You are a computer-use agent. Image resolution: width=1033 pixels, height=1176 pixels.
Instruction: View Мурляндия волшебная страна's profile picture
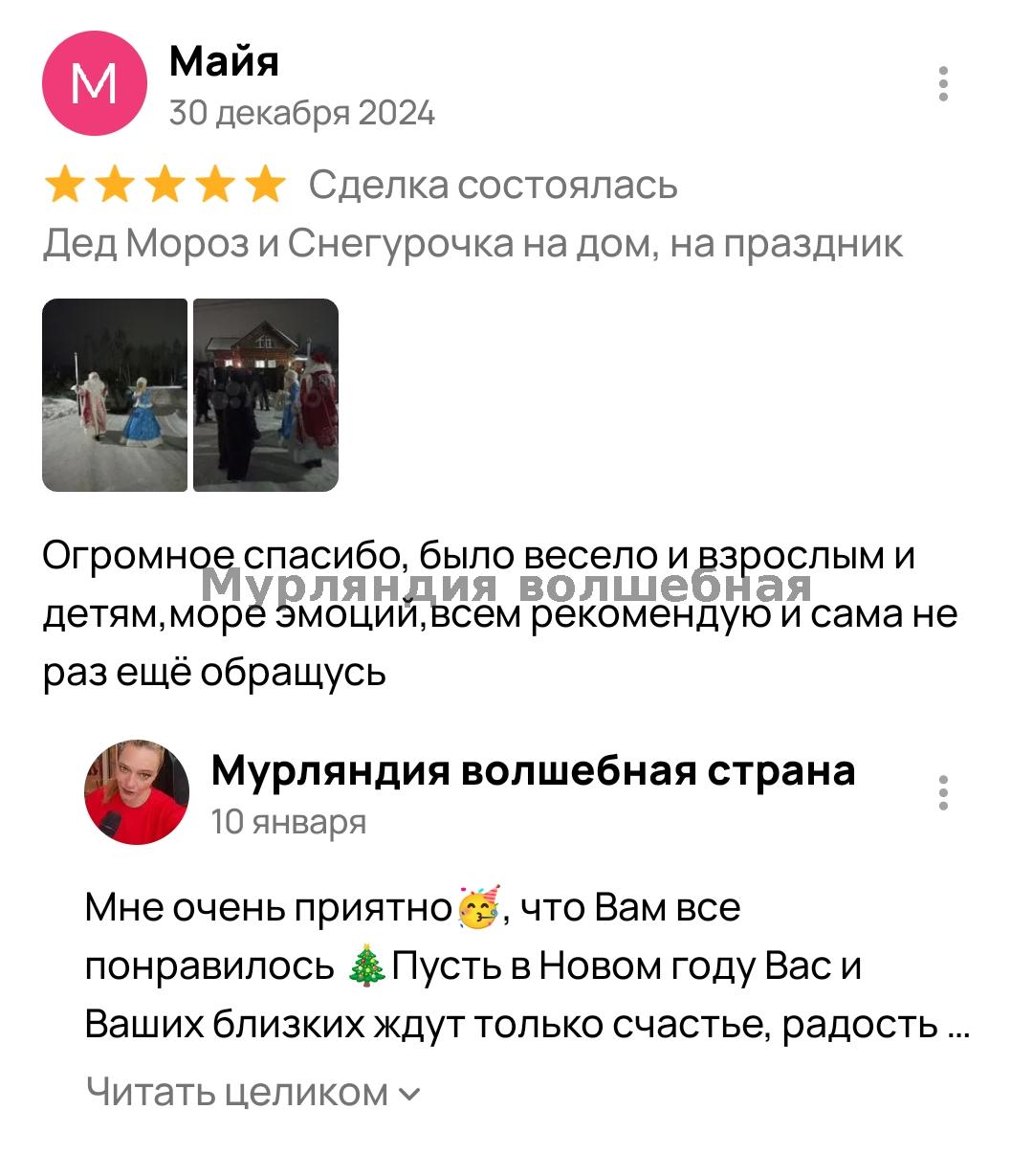pos(137,792)
